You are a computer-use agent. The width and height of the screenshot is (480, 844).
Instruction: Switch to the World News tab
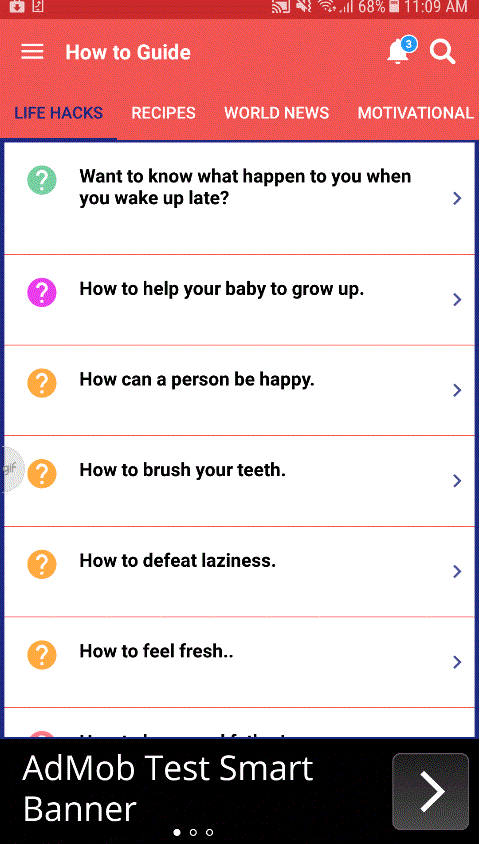(x=277, y=113)
